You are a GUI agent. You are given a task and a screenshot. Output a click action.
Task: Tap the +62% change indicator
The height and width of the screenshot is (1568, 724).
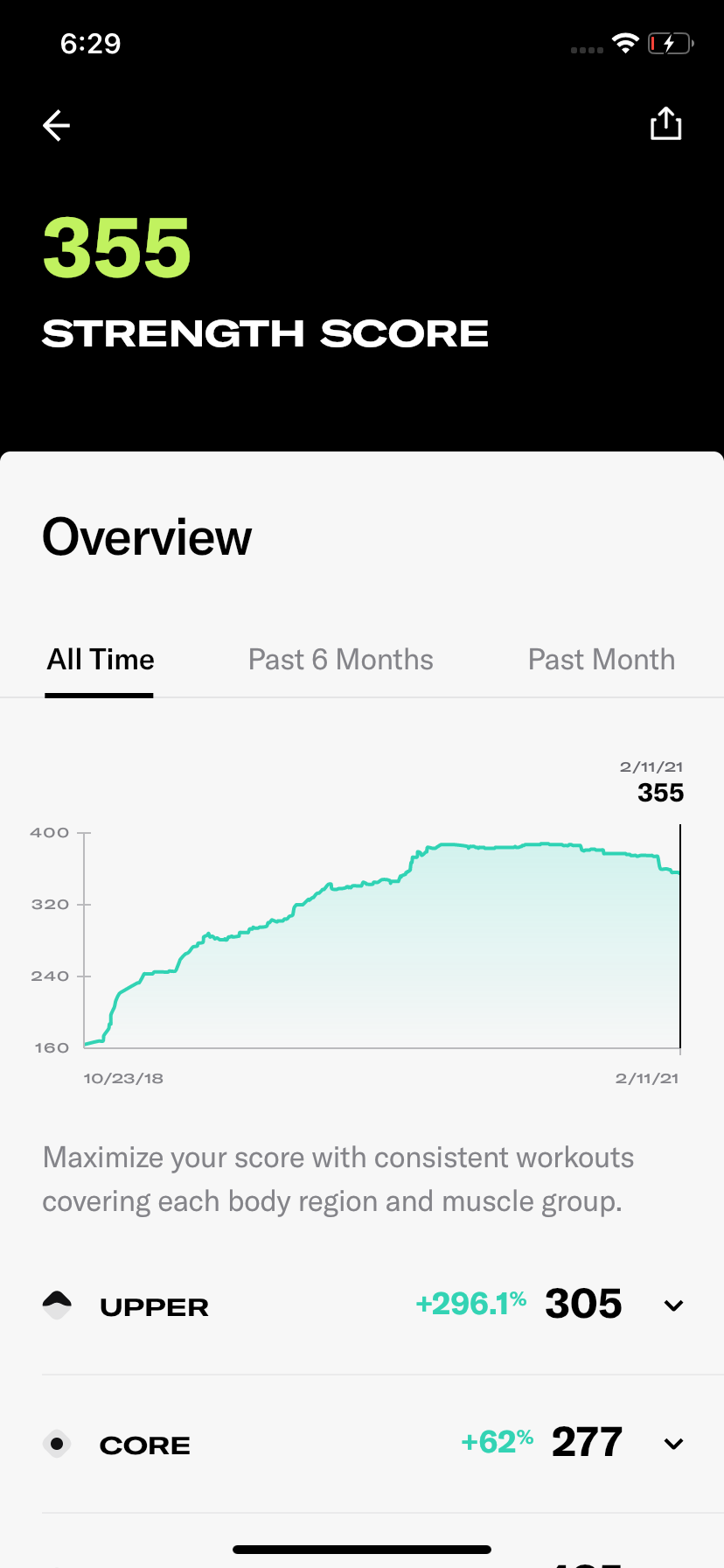tap(497, 1442)
